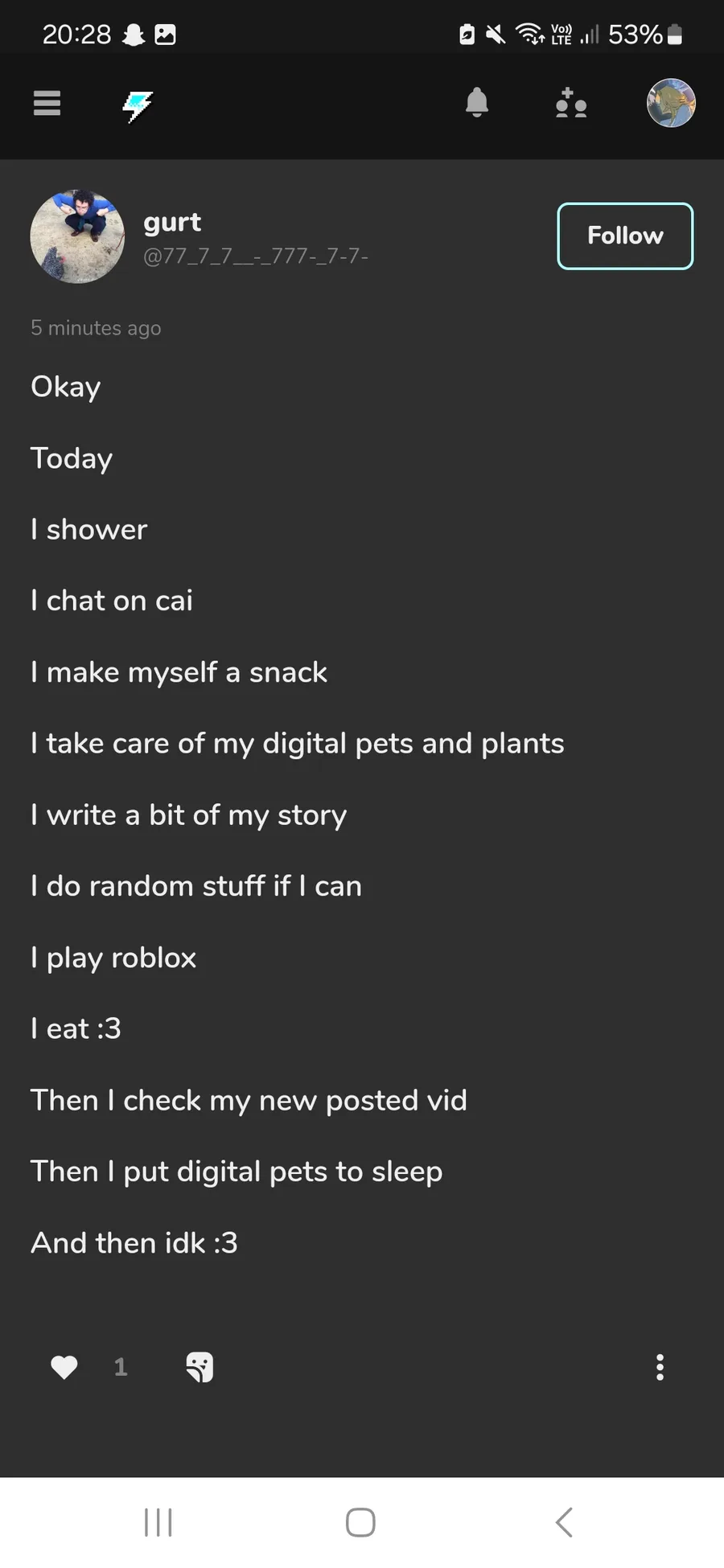
Task: Tap the lightning bolt home logo
Action: pyautogui.click(x=138, y=105)
